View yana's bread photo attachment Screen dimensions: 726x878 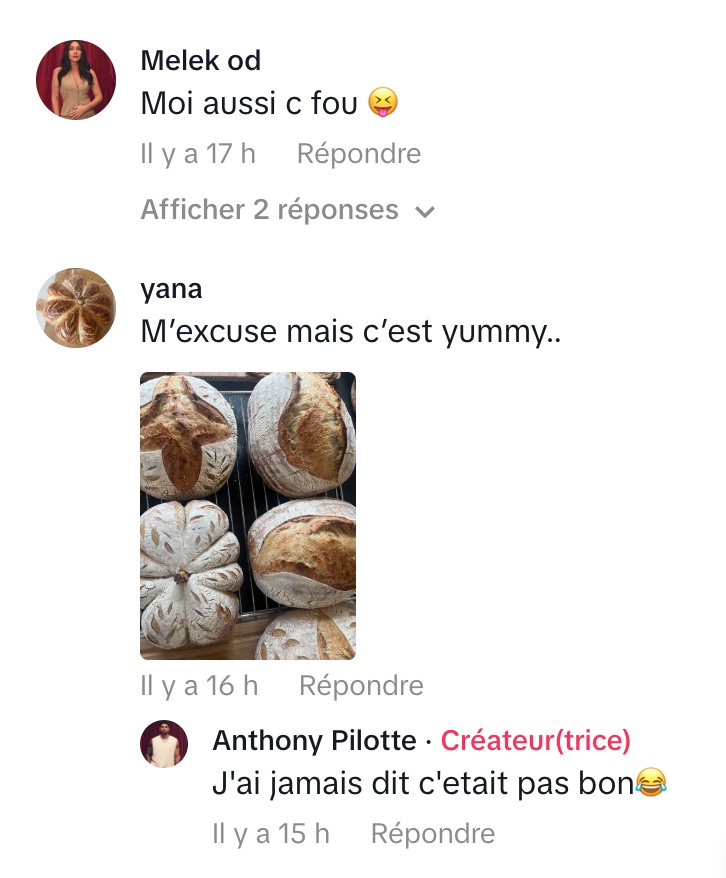(x=248, y=516)
